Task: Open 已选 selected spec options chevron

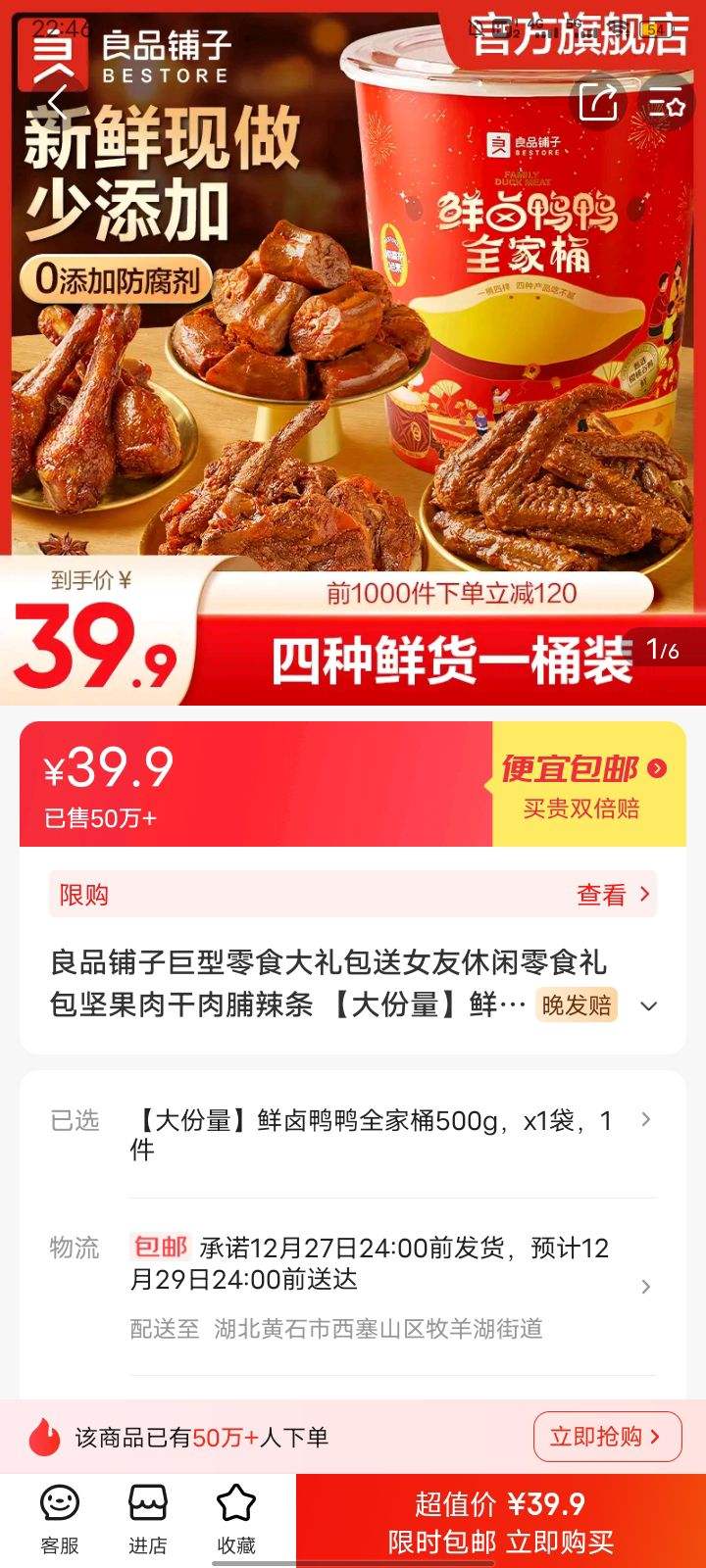Action: click(x=644, y=1122)
